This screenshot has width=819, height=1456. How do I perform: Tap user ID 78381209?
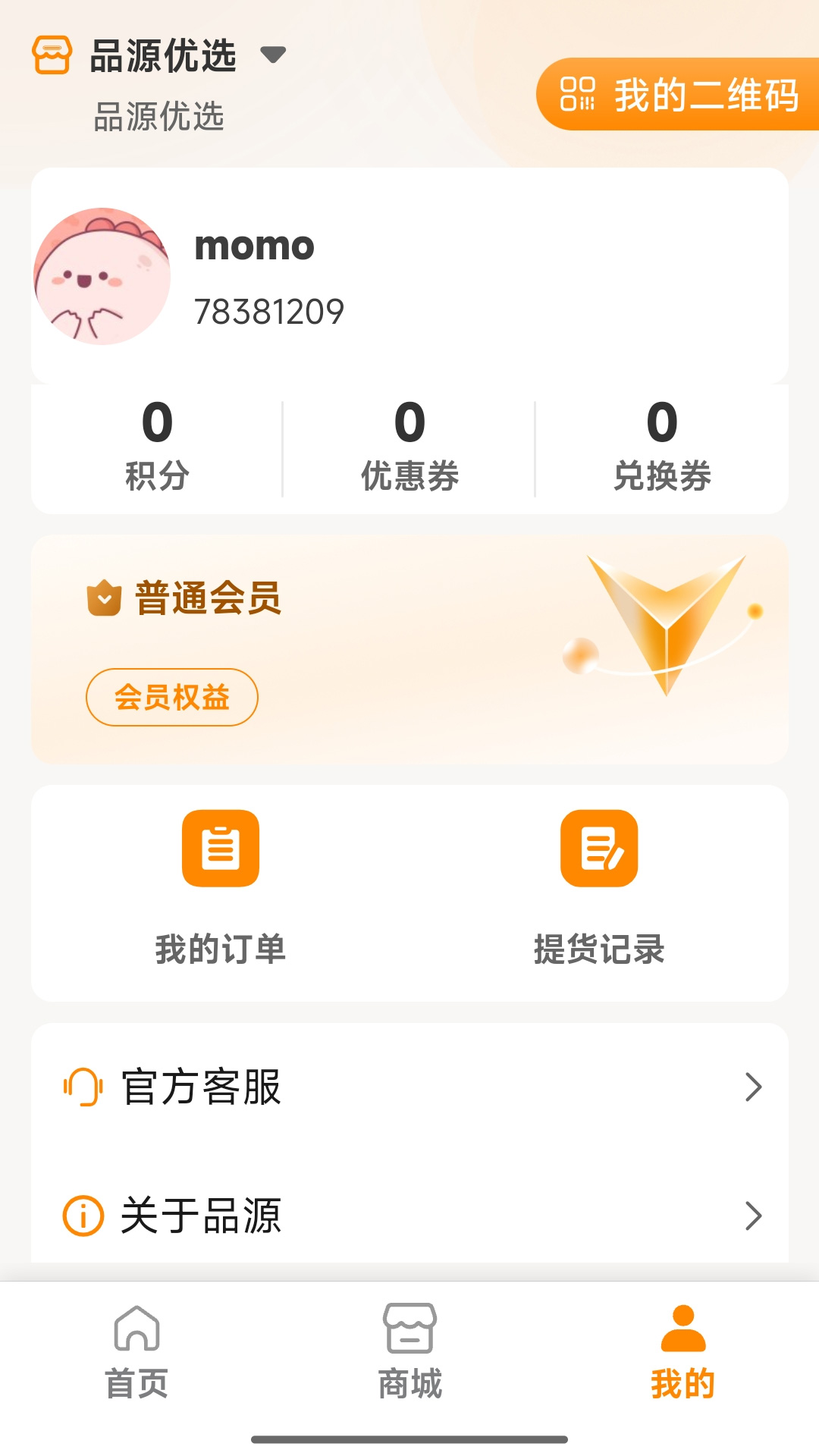pyautogui.click(x=269, y=309)
